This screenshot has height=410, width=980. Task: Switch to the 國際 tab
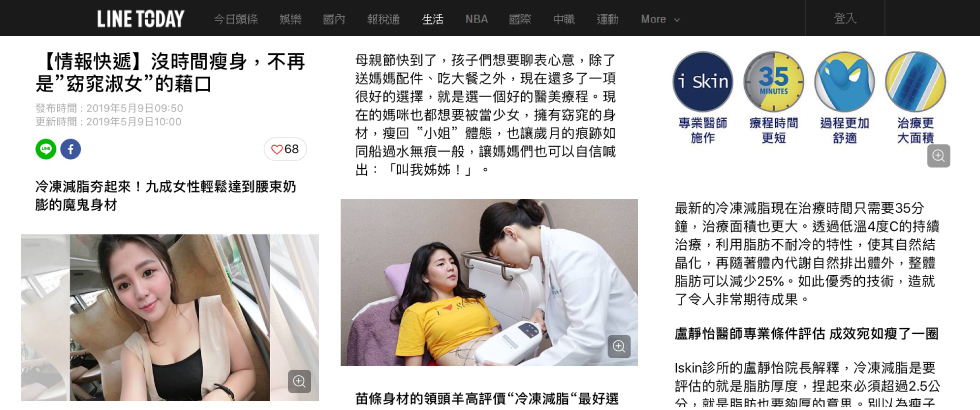[x=520, y=19]
